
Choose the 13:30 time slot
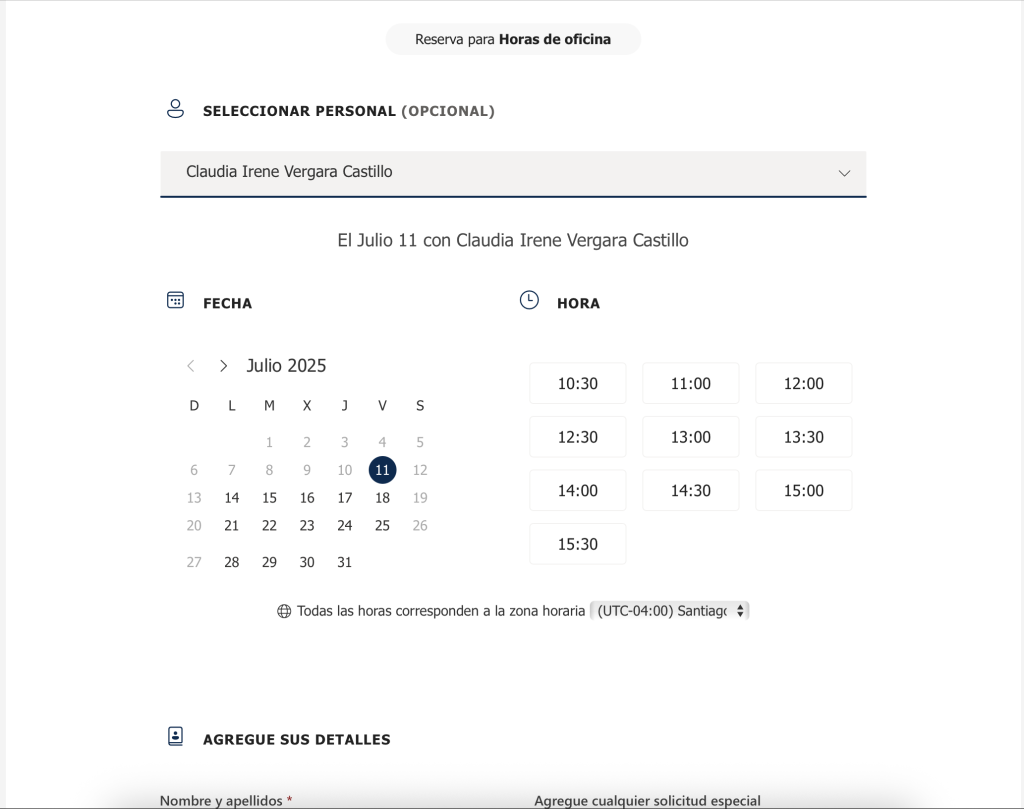pyautogui.click(x=803, y=437)
